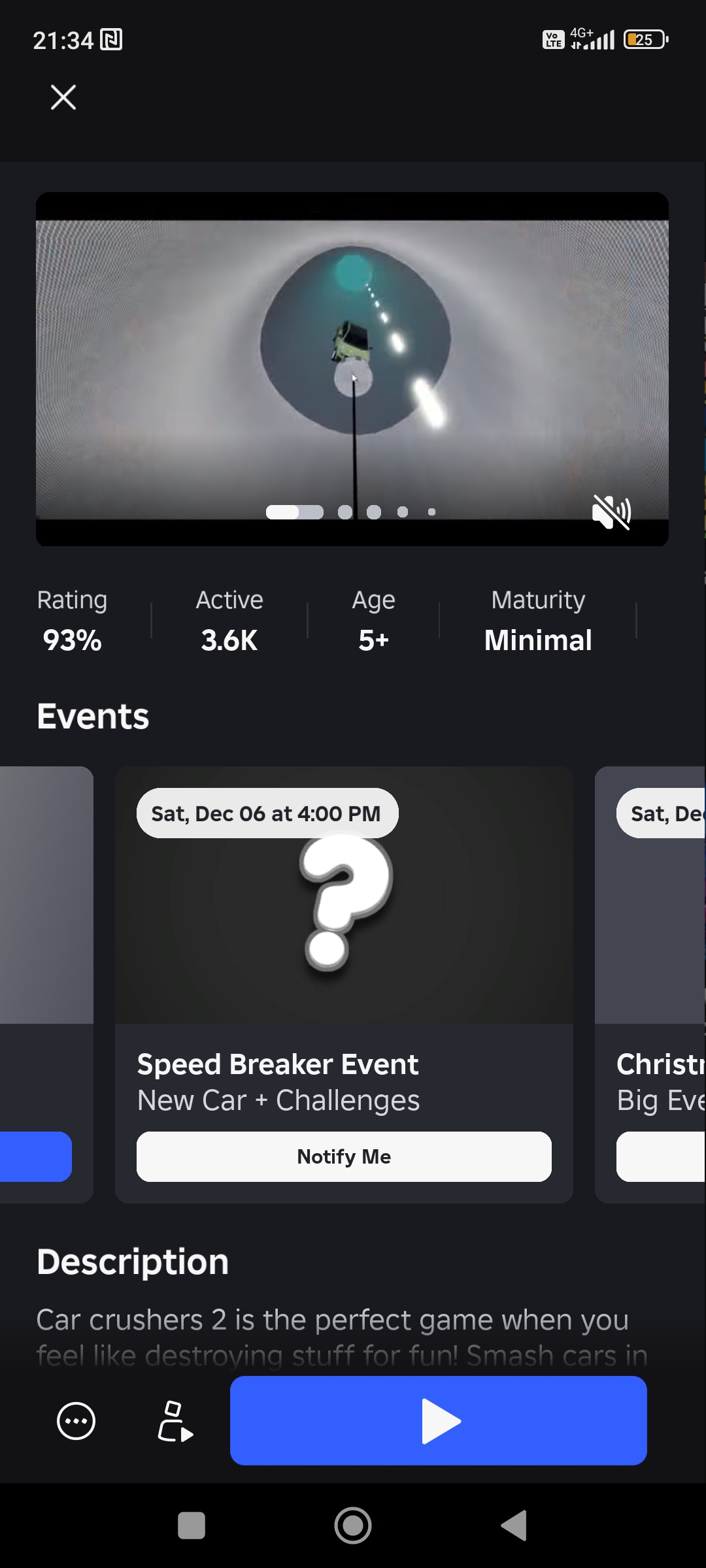Go to the phone's home screen
Screen dimensions: 706x1568
353,1526
